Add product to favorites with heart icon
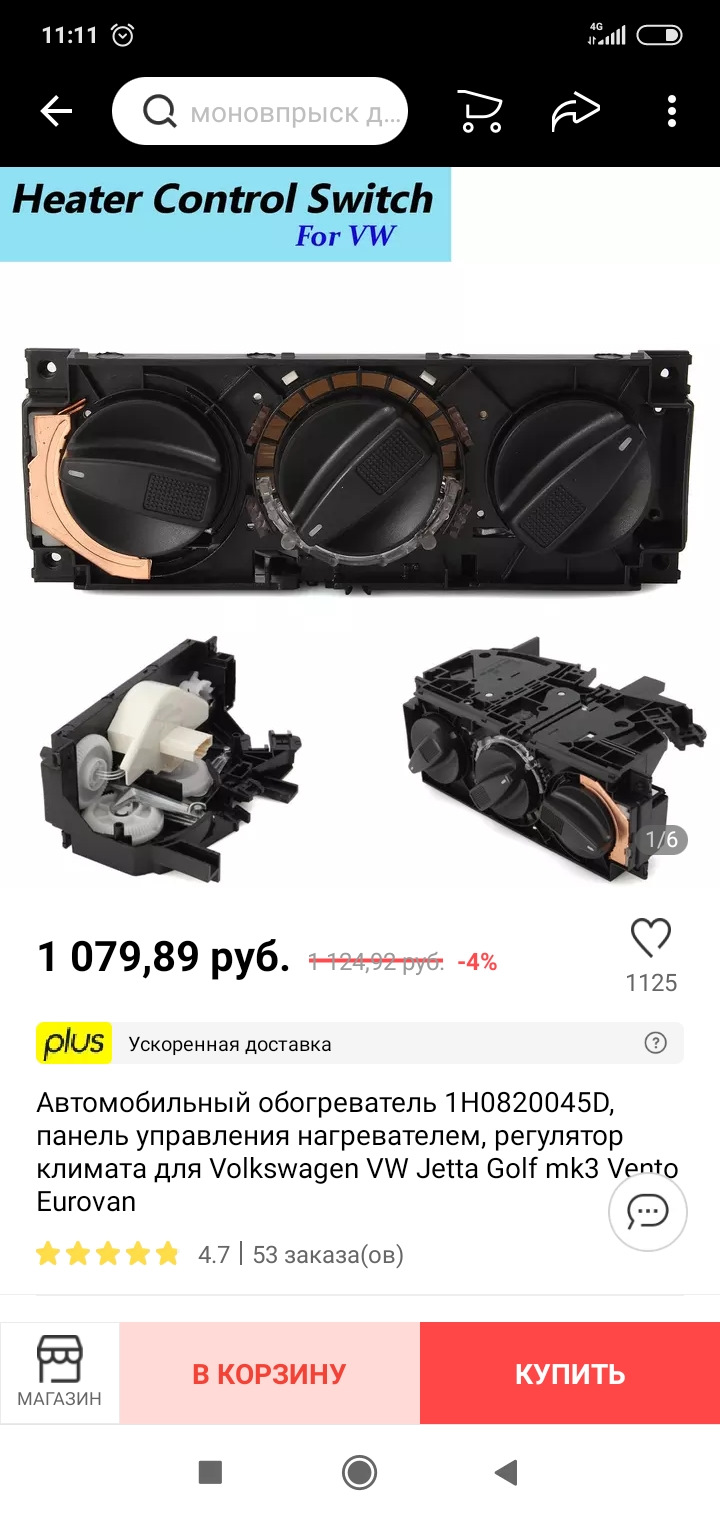Image resolution: width=720 pixels, height=1520 pixels. (651, 938)
